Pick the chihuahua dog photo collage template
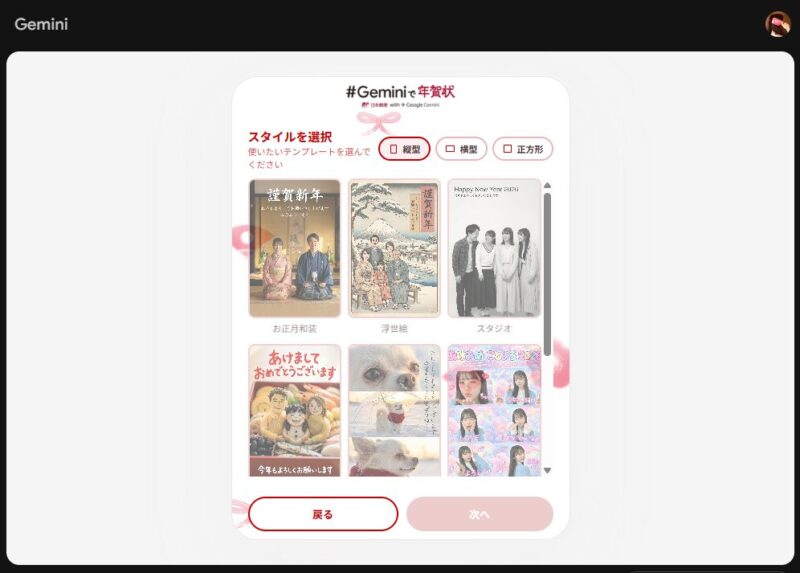 (394, 410)
